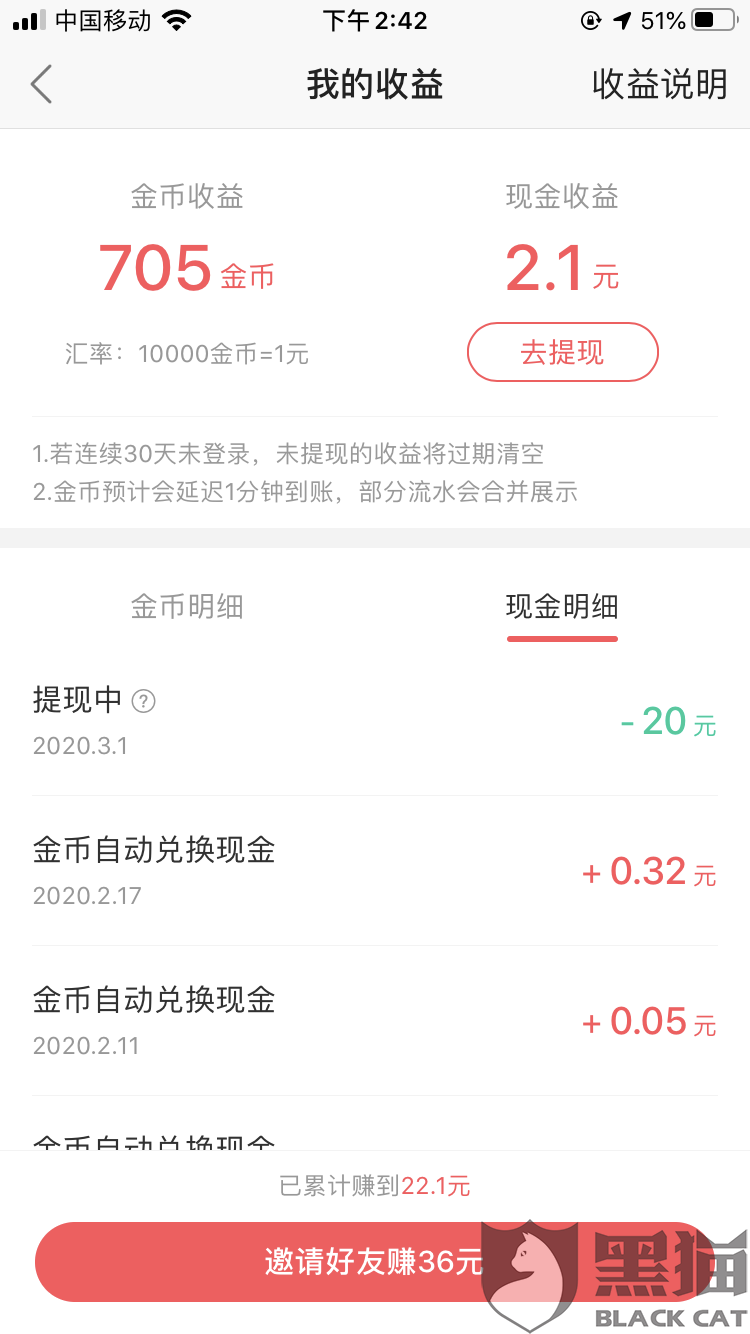Open 收益说明 earnings explanation
This screenshot has height=1334, width=750.
659,85
